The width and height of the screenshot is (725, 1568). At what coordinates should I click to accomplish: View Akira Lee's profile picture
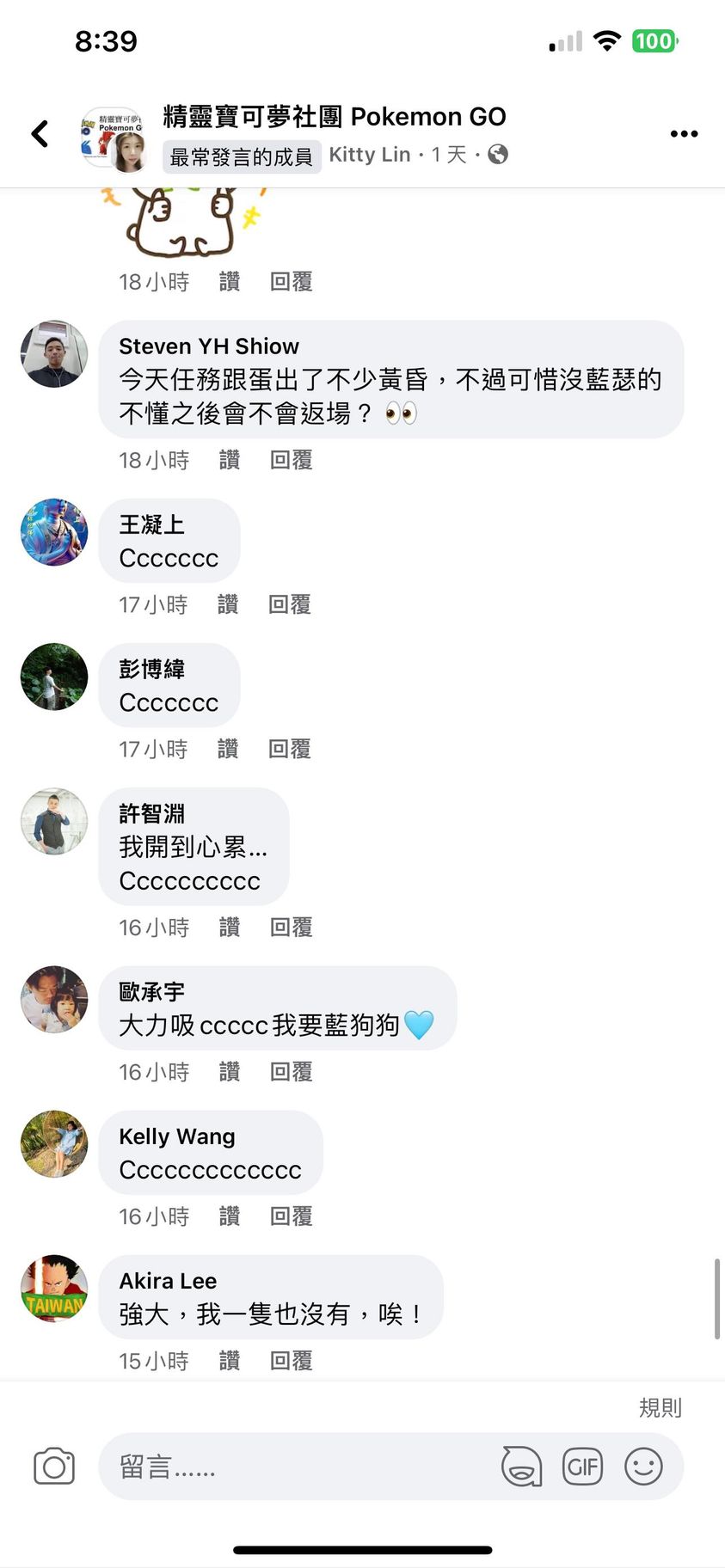coord(54,1288)
